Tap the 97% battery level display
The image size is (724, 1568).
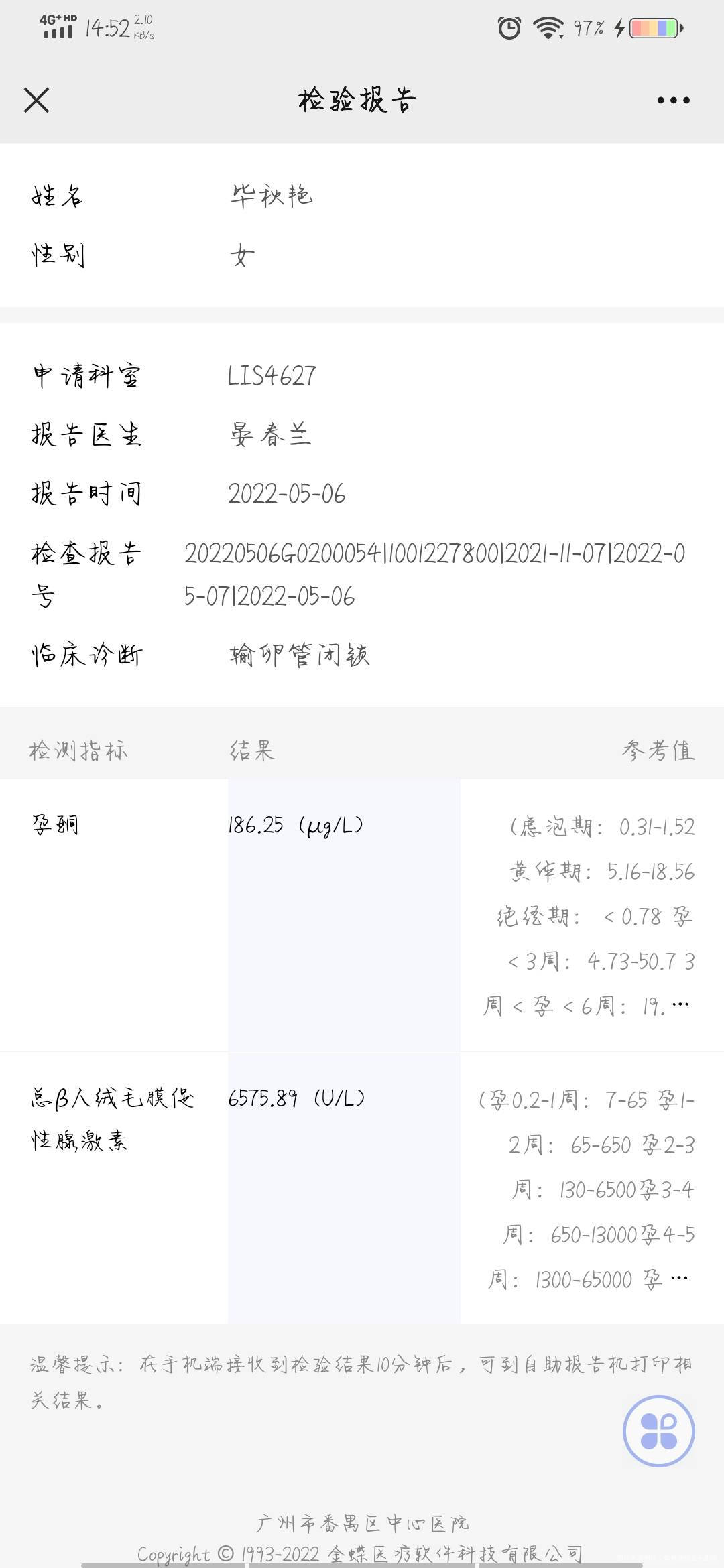click(x=590, y=27)
